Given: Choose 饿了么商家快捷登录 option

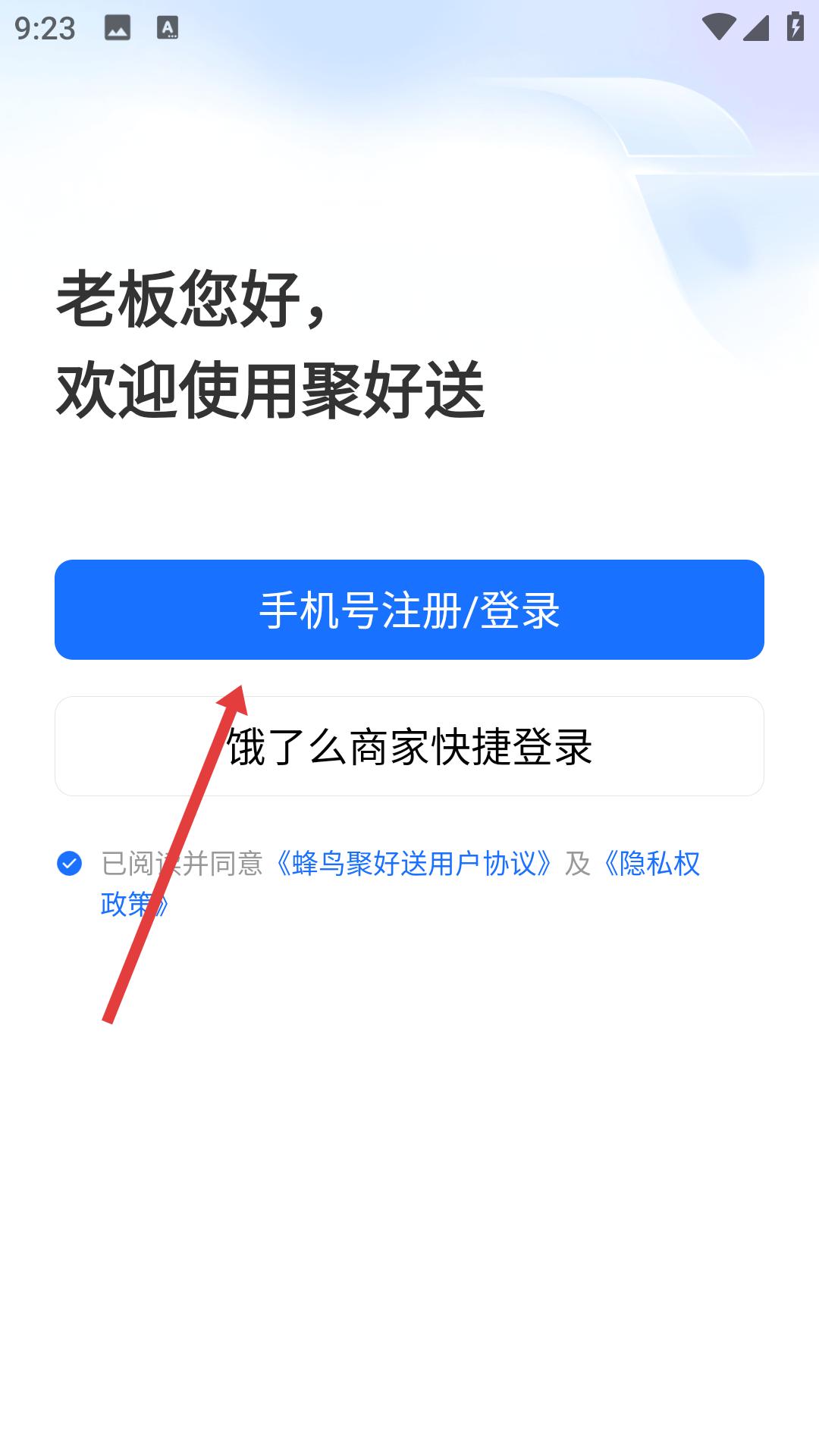Looking at the screenshot, I should tap(409, 746).
